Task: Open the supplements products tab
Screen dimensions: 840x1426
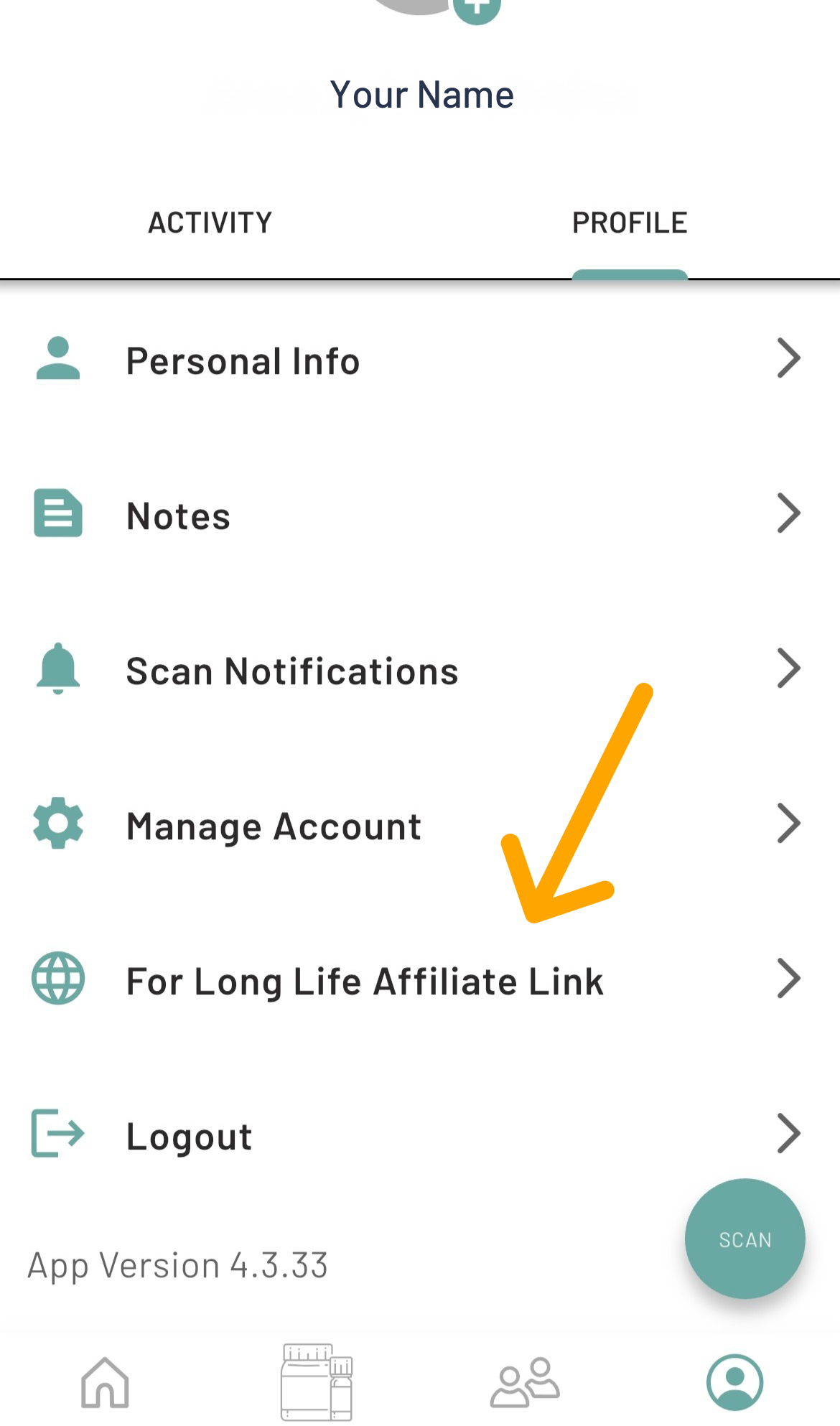Action: coord(316,1383)
